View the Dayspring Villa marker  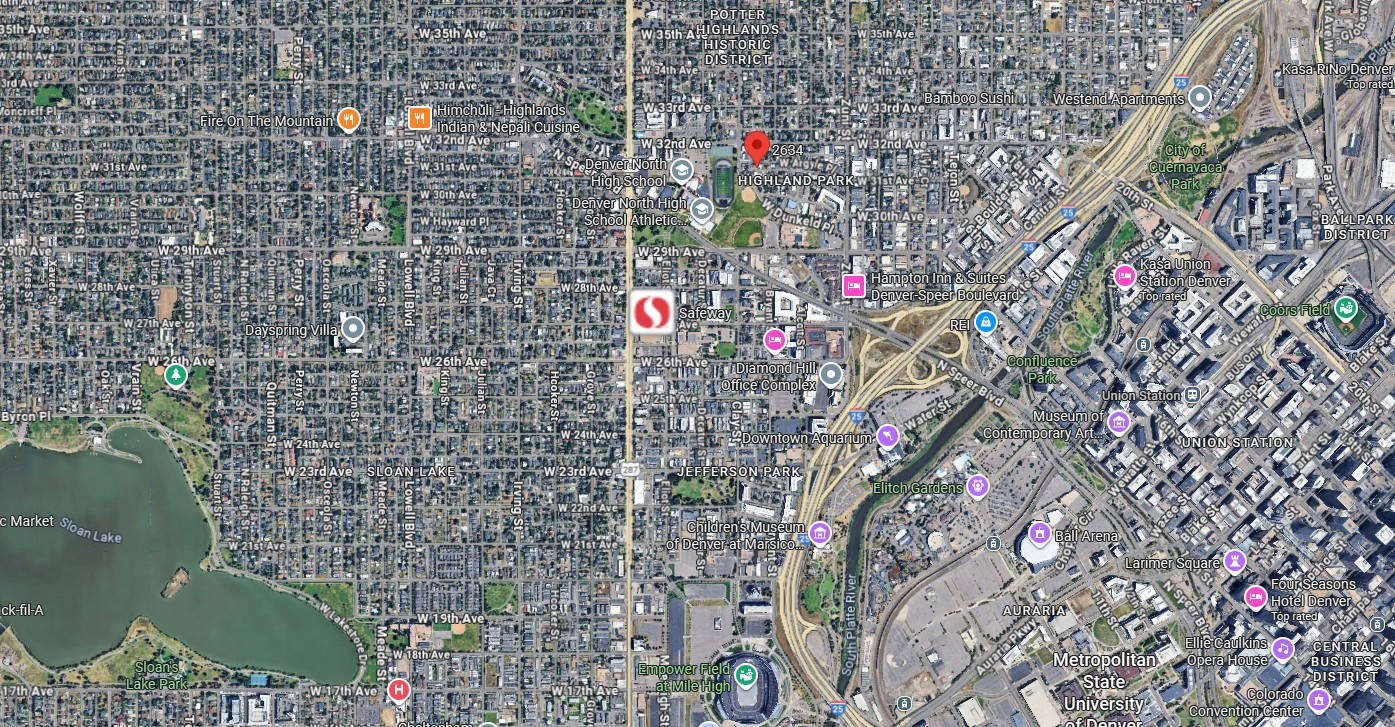pos(352,328)
